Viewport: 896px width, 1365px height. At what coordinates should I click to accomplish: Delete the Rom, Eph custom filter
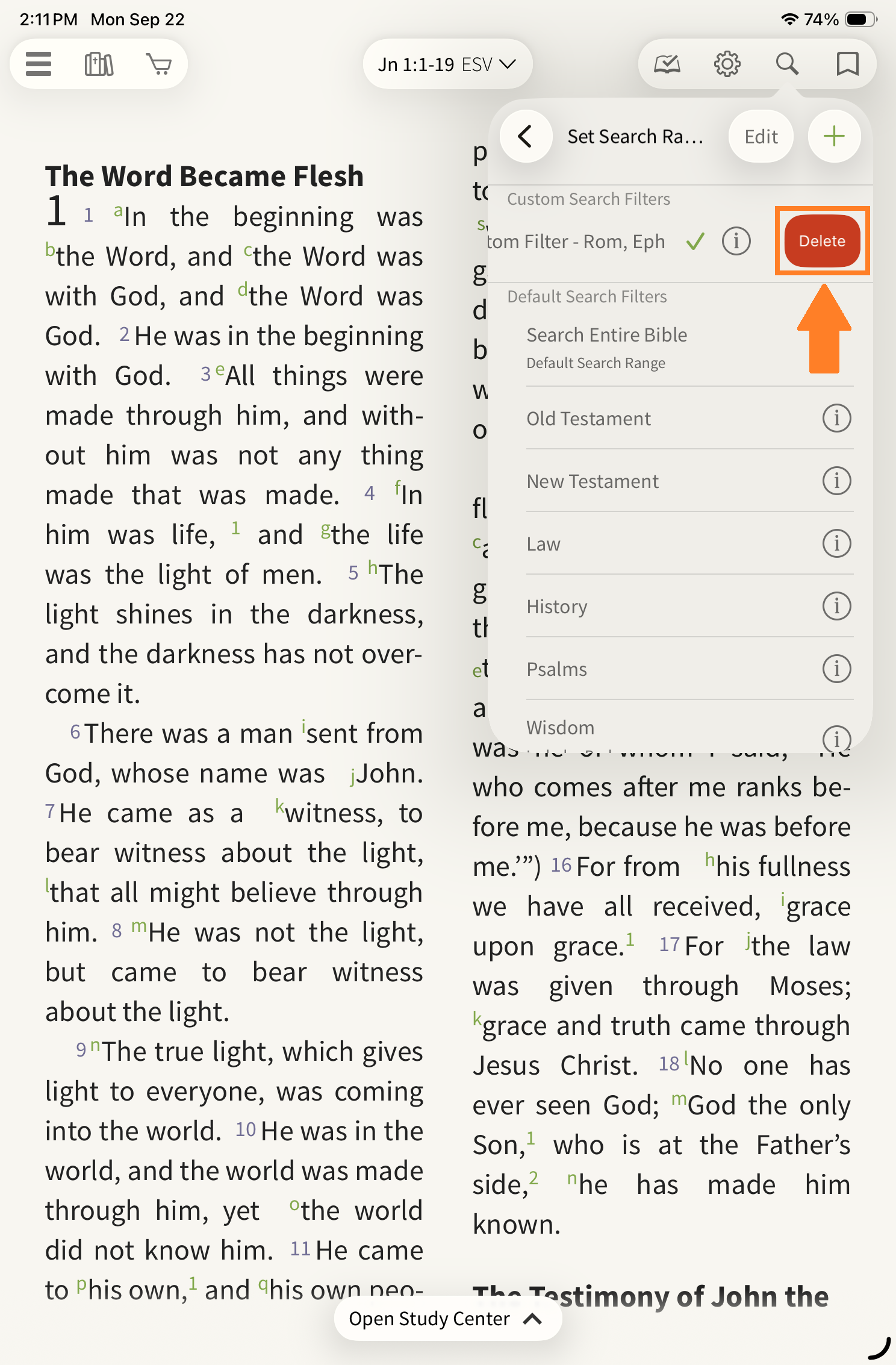pos(822,241)
